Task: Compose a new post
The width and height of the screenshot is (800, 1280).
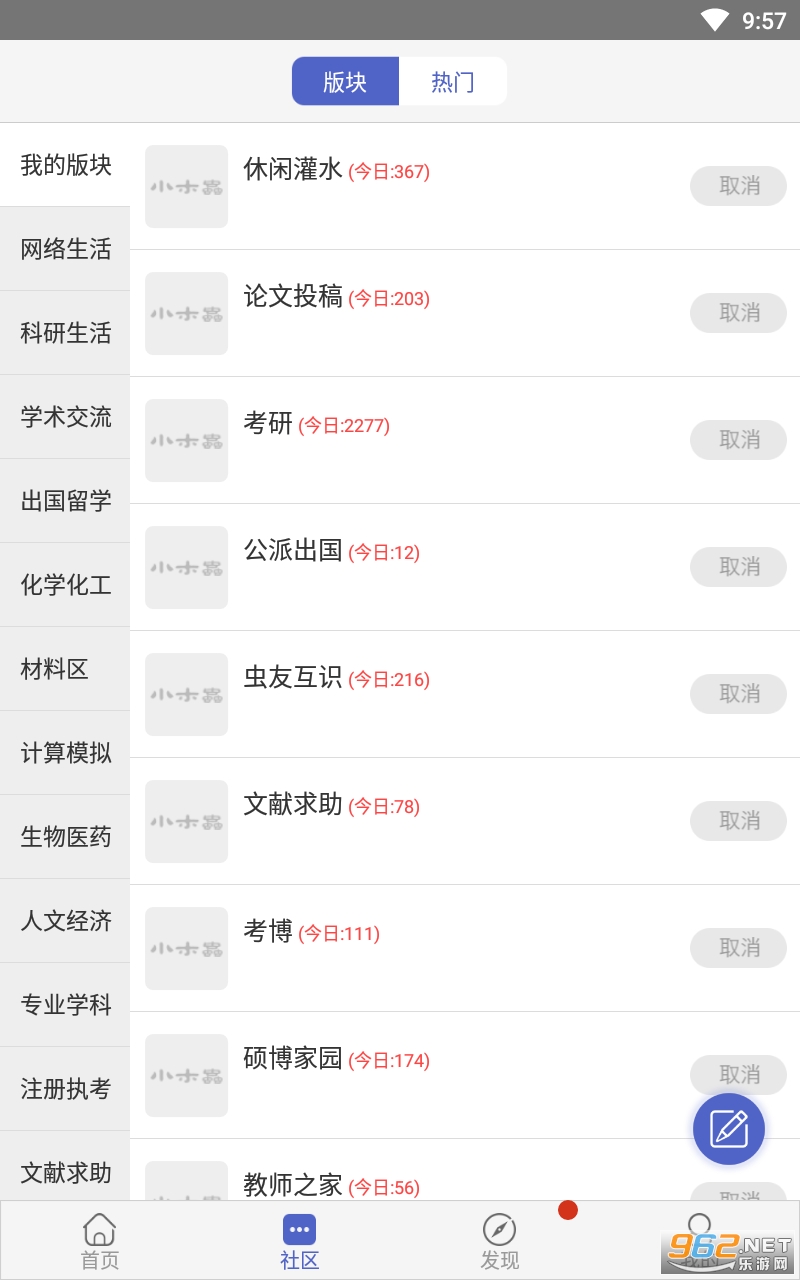Action: click(729, 1129)
